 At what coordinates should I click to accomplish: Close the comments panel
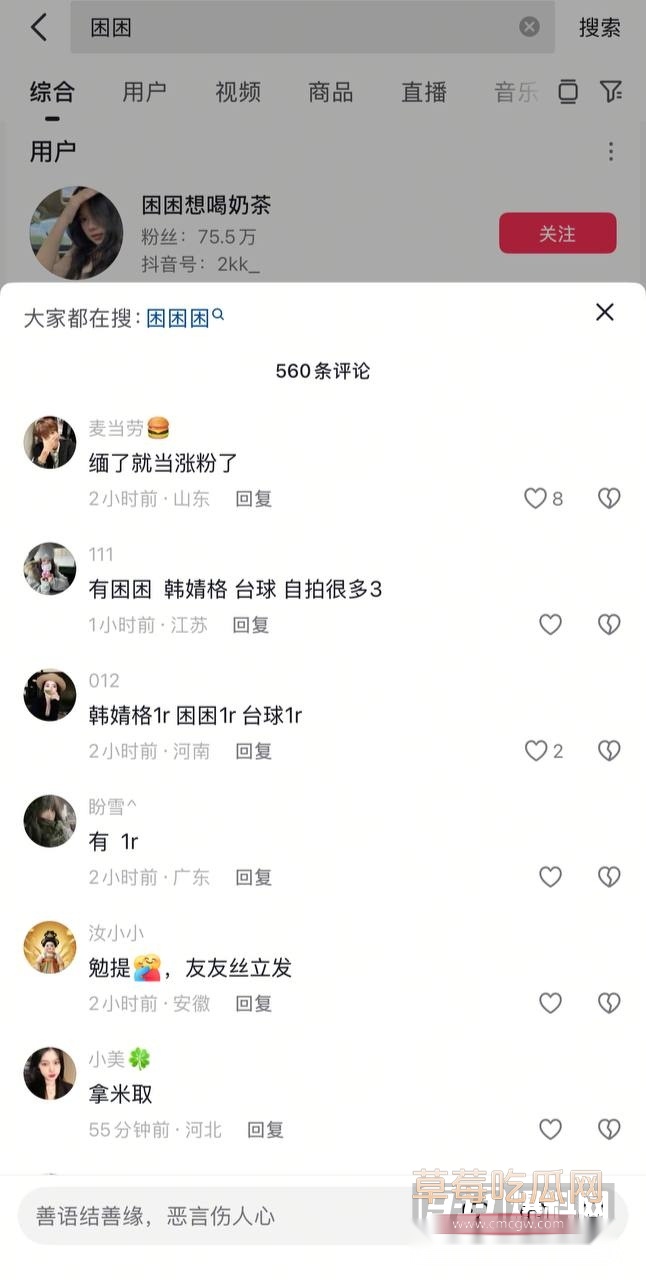point(604,312)
